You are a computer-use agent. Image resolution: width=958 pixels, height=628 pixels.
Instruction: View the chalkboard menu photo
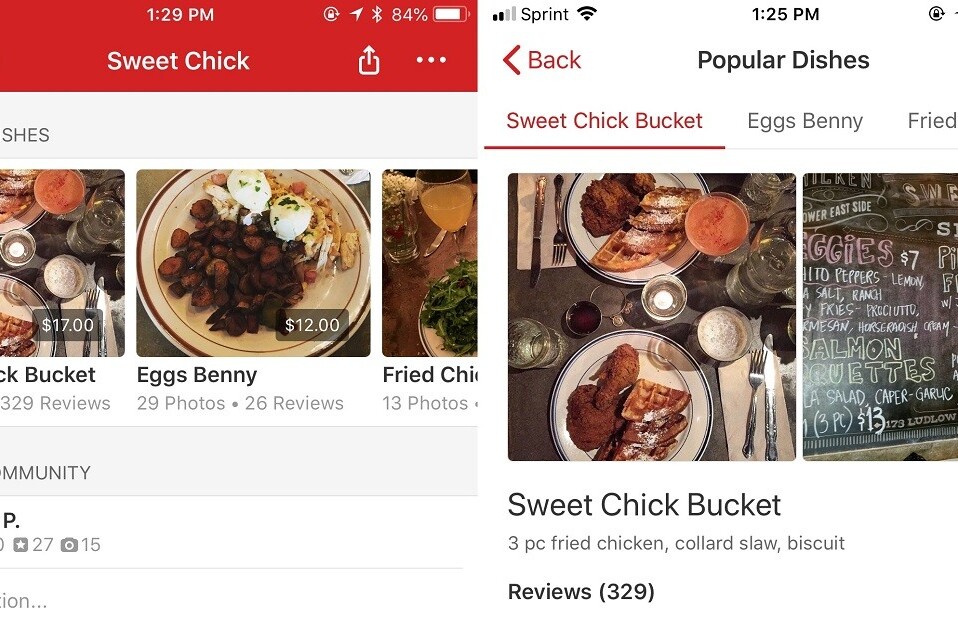[880, 317]
